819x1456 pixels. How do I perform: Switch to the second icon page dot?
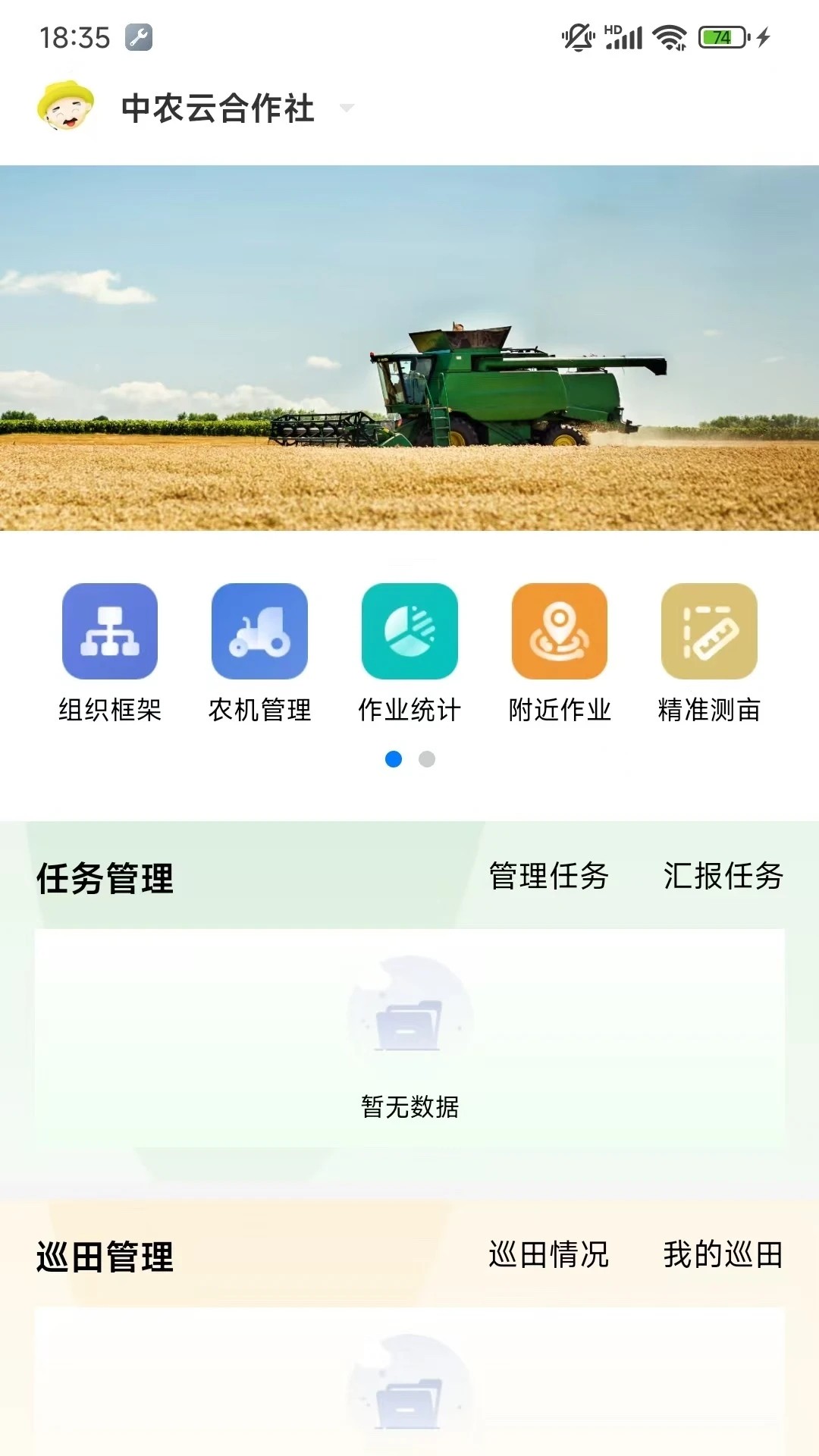[x=426, y=758]
